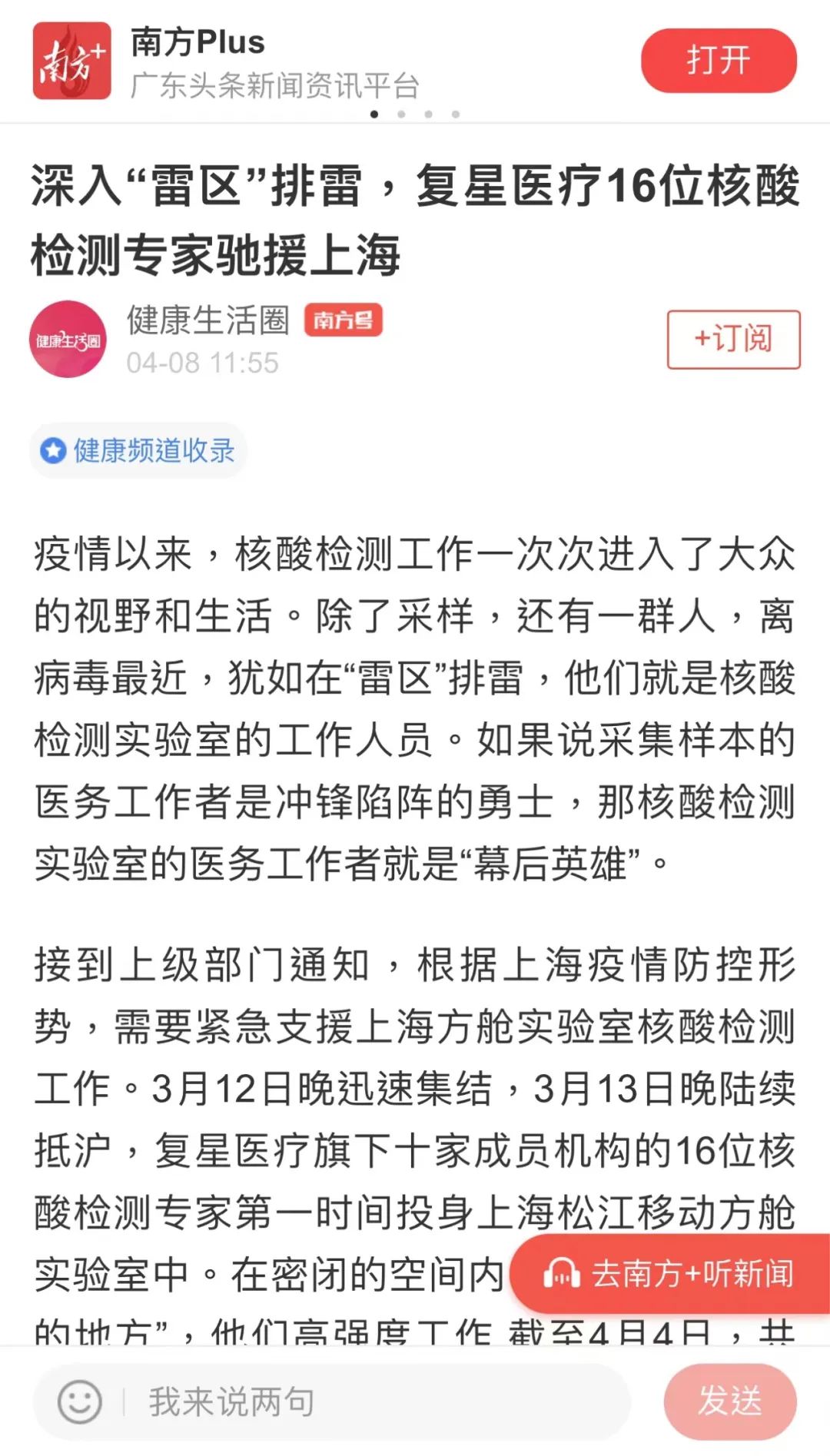Subscribe with the +订阅 button

coord(733,339)
